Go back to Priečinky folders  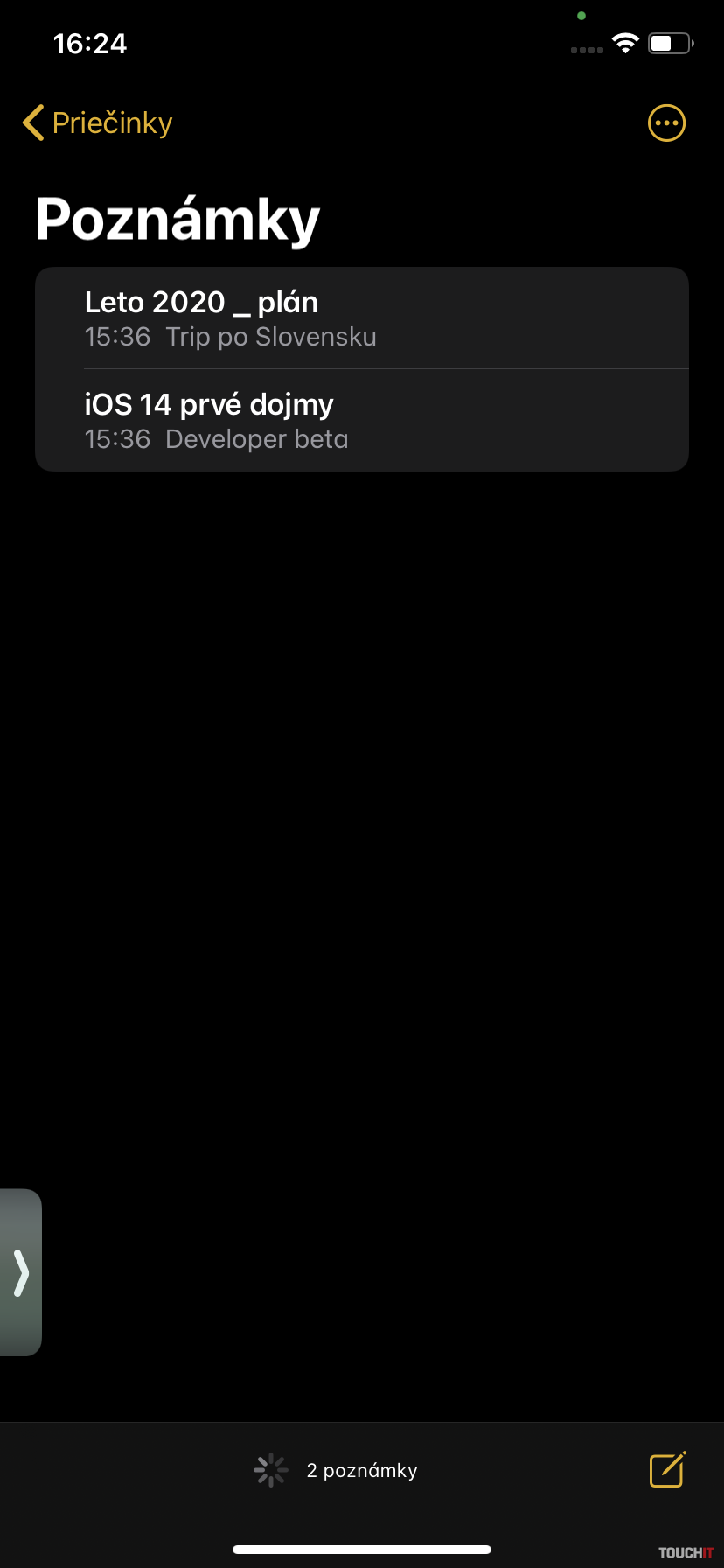(98, 123)
